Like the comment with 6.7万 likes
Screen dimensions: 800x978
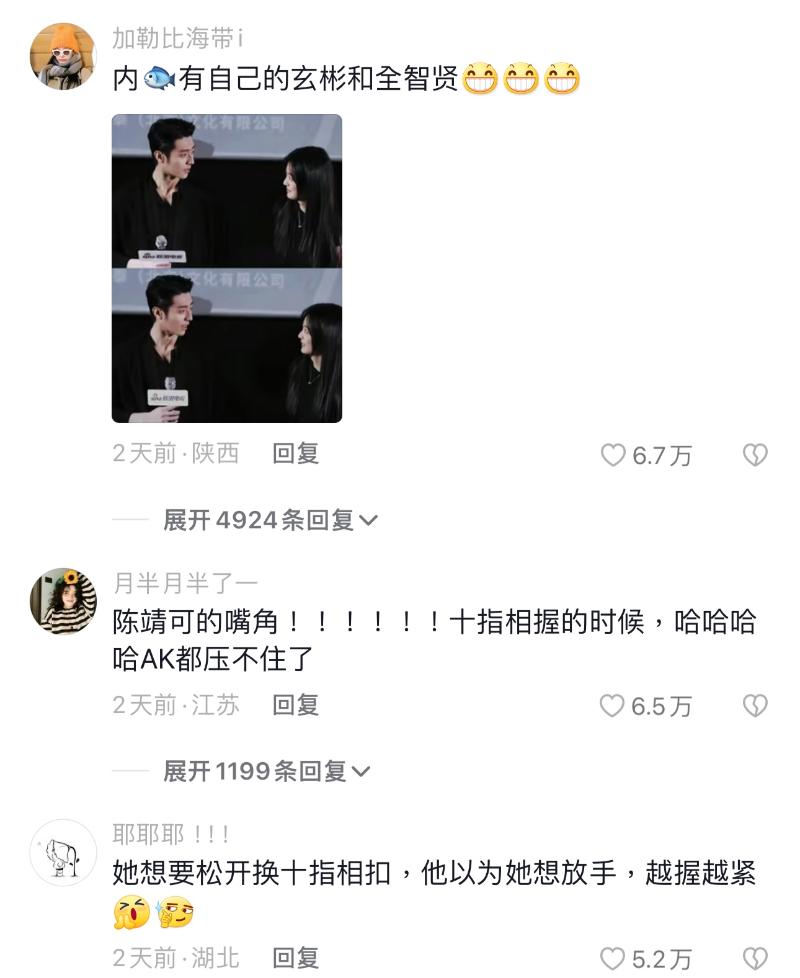coord(613,456)
